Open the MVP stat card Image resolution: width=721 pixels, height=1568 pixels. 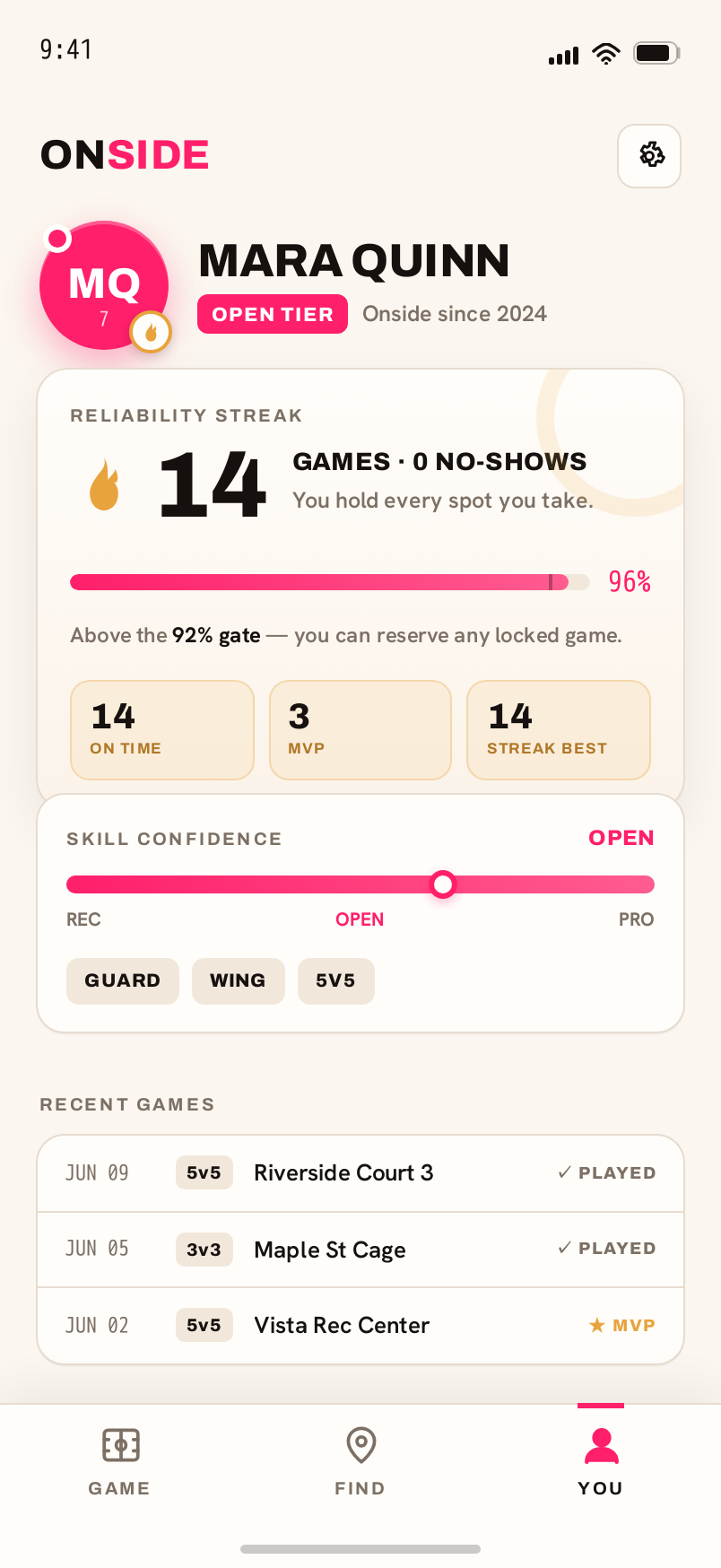pyautogui.click(x=360, y=730)
